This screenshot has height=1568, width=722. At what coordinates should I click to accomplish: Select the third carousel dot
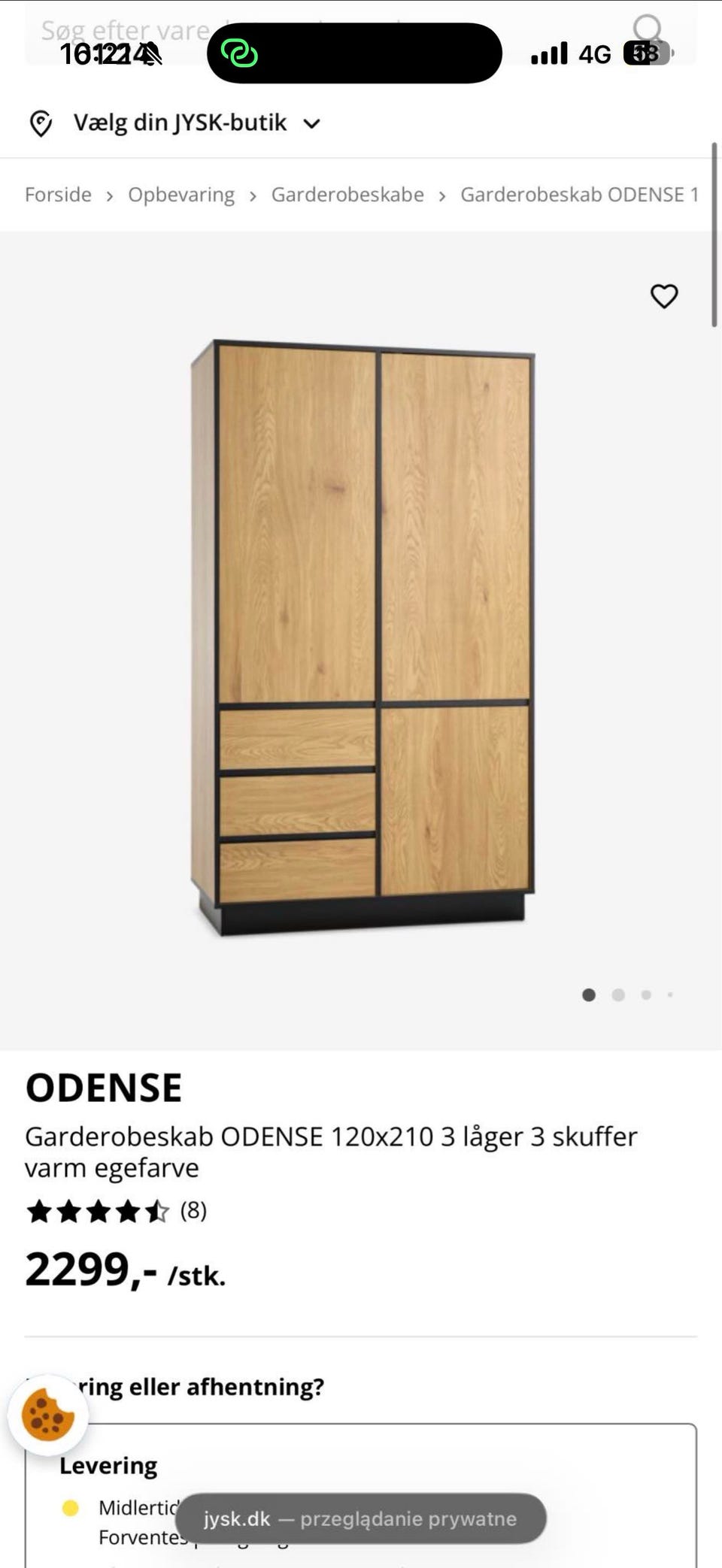(645, 994)
